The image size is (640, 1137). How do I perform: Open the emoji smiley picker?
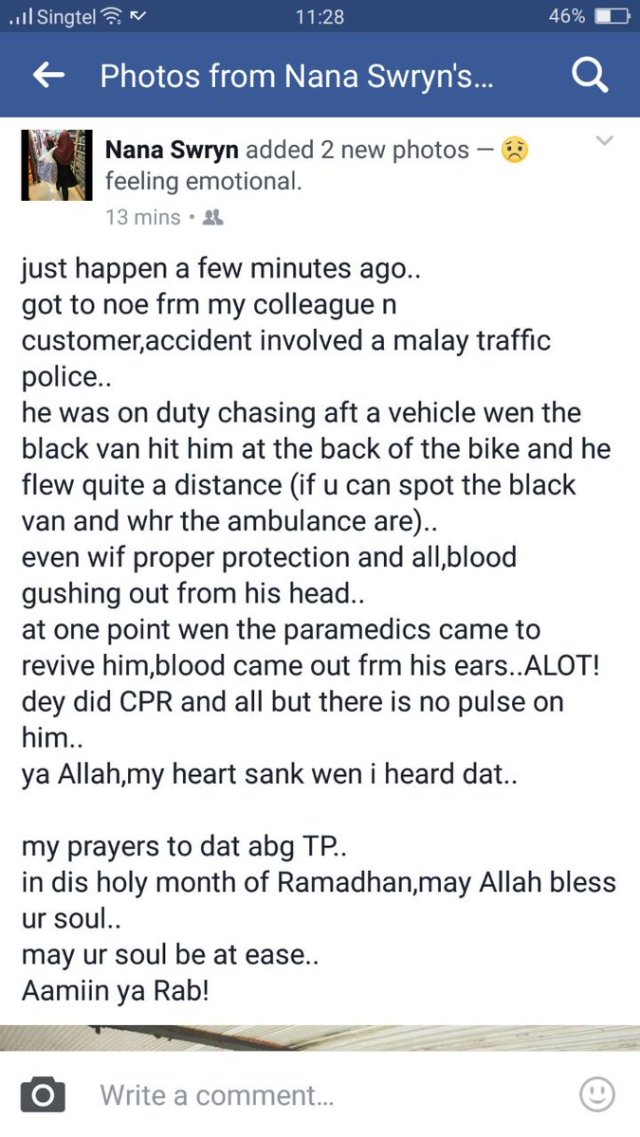click(597, 1094)
